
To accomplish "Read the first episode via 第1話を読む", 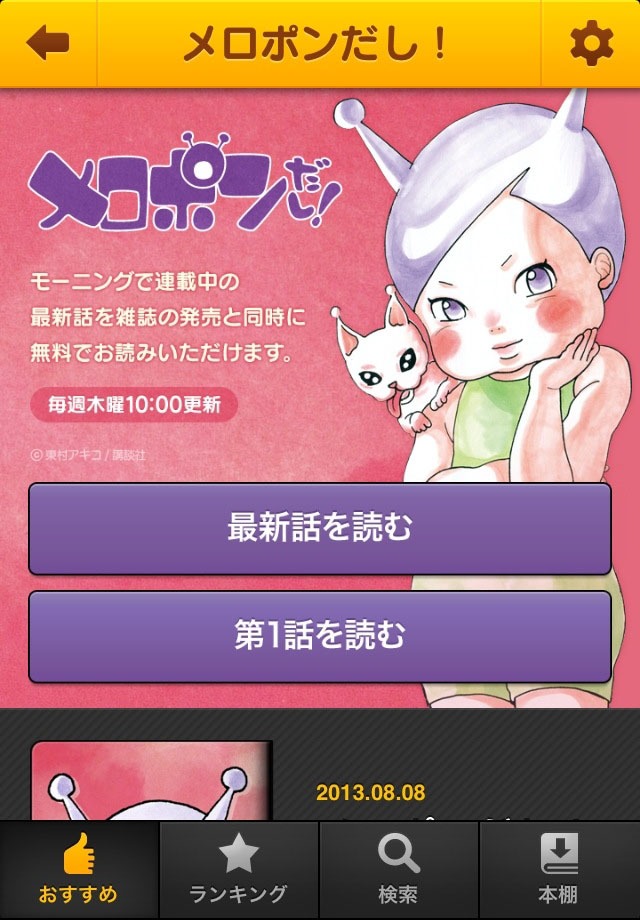I will (320, 637).
